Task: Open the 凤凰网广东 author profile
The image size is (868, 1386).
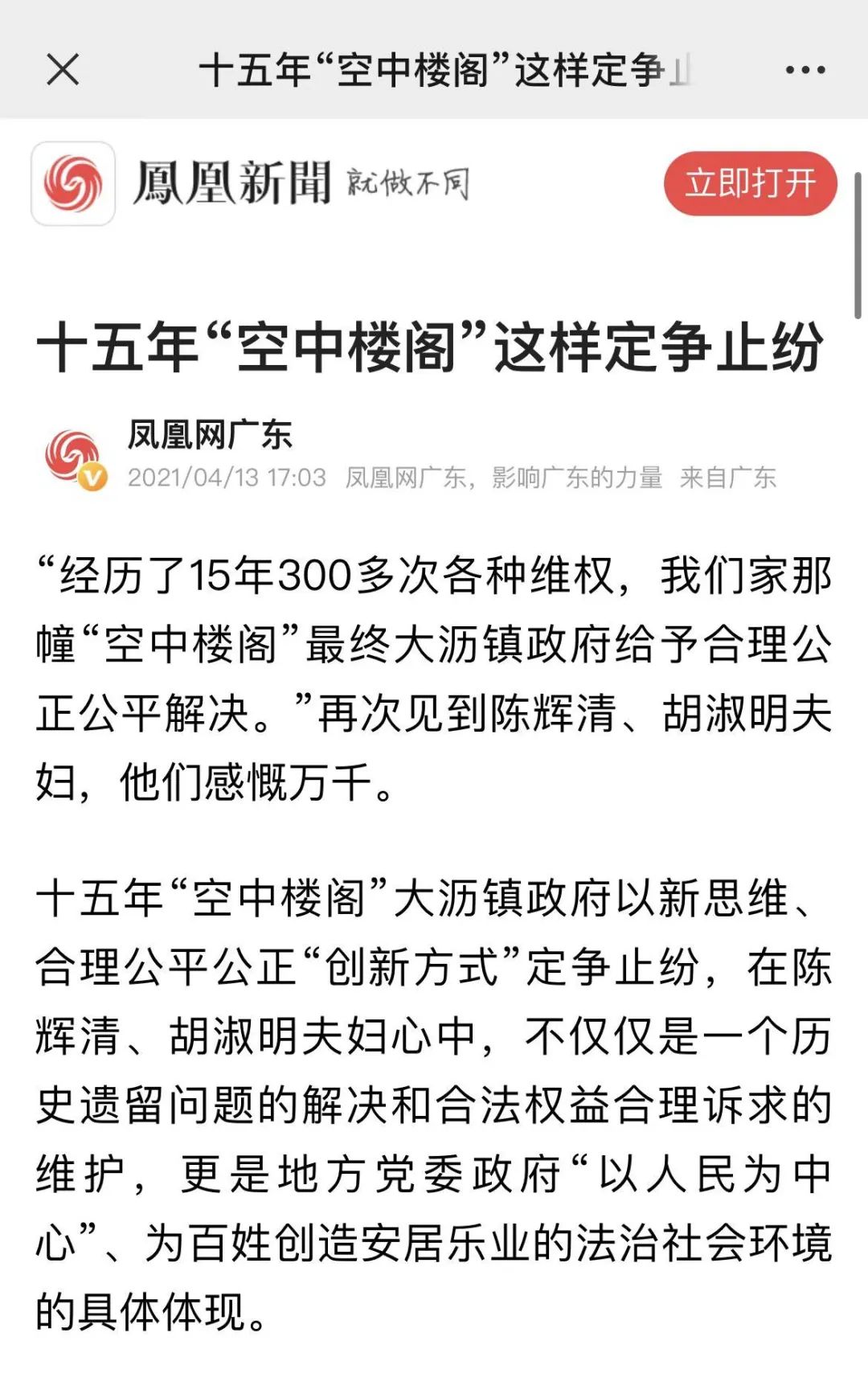Action: (x=209, y=435)
